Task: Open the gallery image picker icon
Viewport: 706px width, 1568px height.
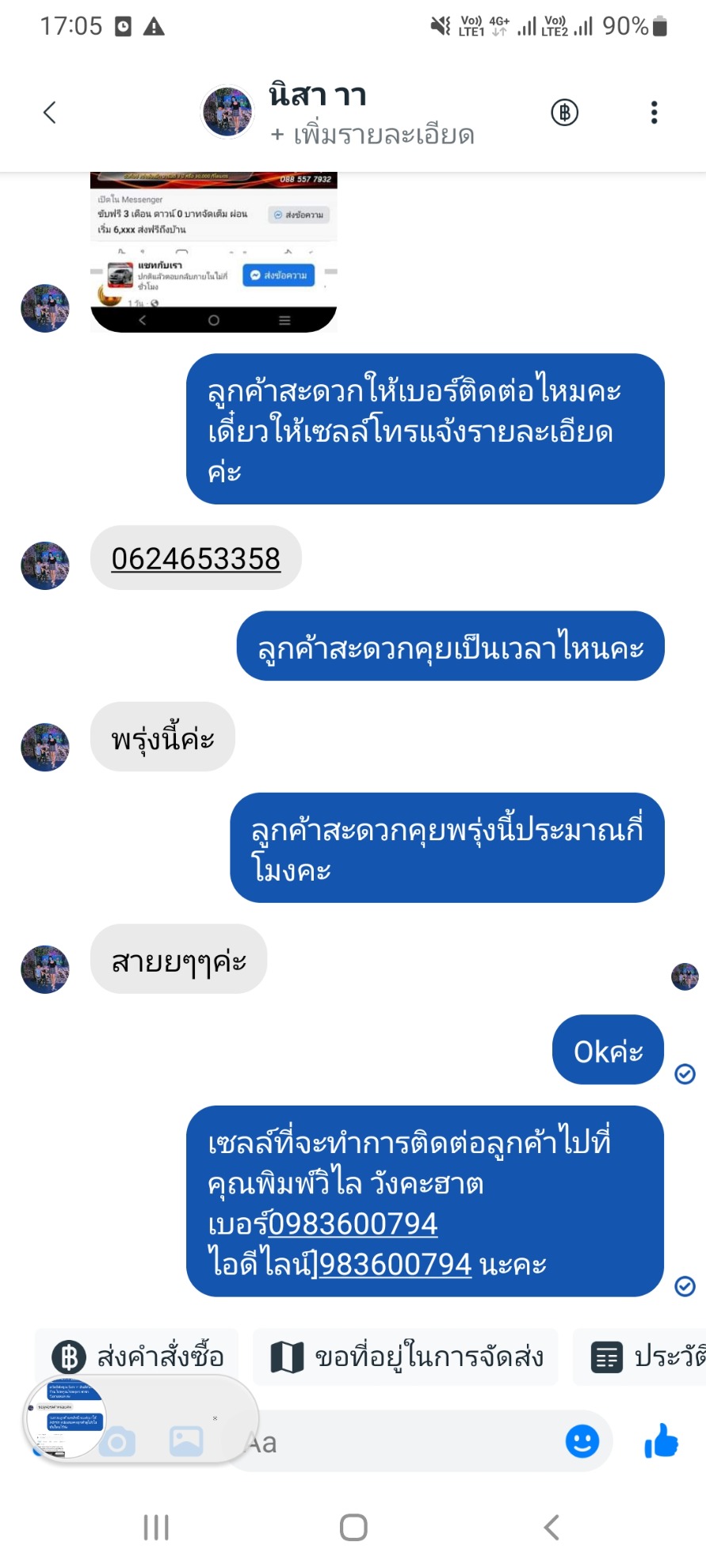Action: pyautogui.click(x=186, y=1441)
